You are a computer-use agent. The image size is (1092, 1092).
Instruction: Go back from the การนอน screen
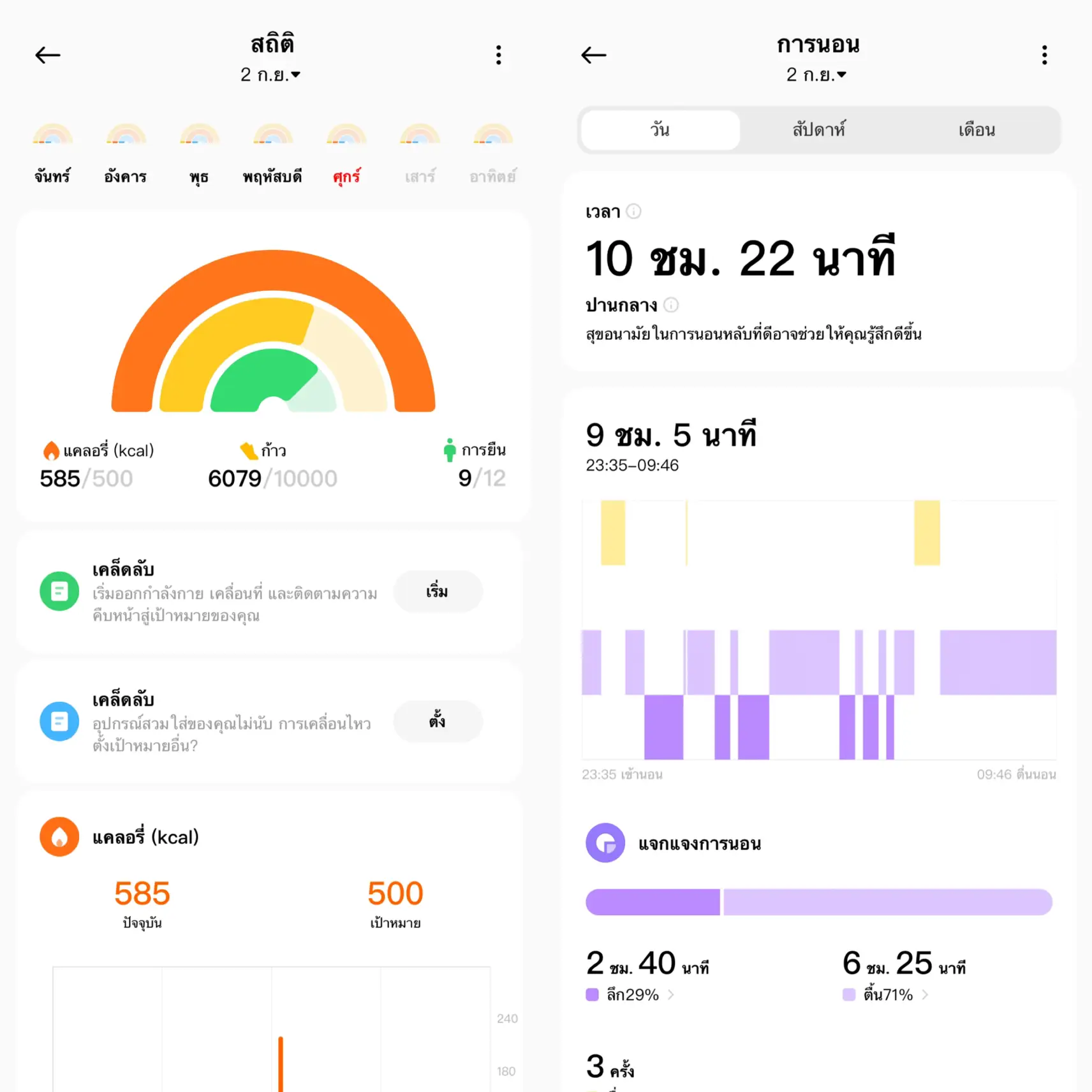tap(594, 55)
